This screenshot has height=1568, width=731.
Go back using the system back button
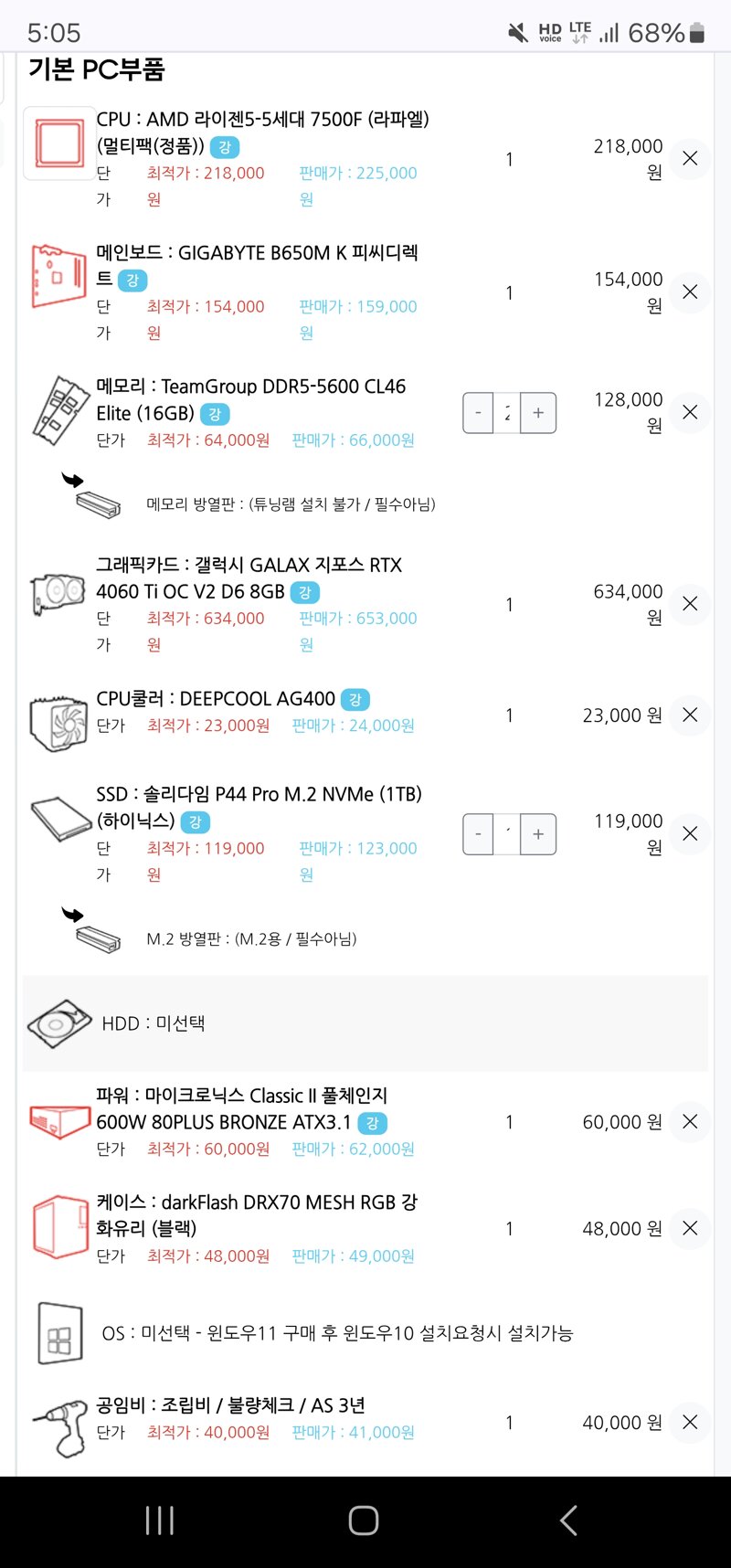tap(568, 1520)
